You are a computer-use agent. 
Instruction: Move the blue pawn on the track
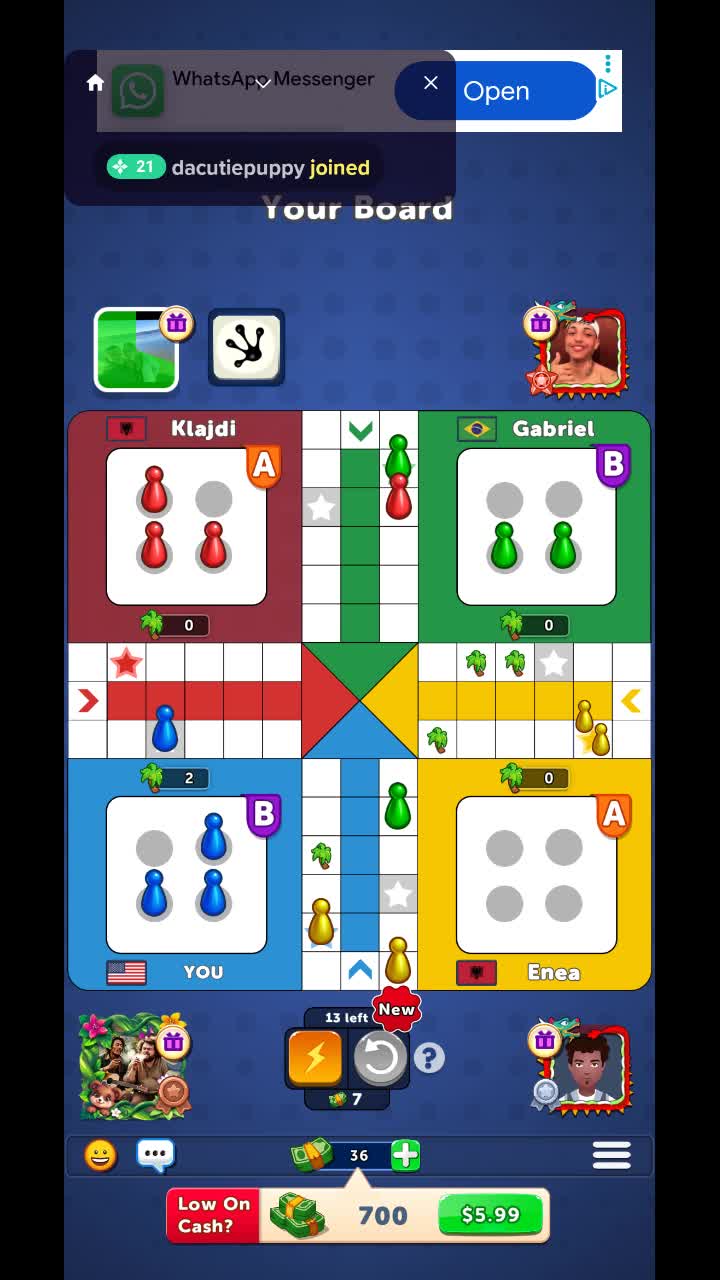(165, 728)
